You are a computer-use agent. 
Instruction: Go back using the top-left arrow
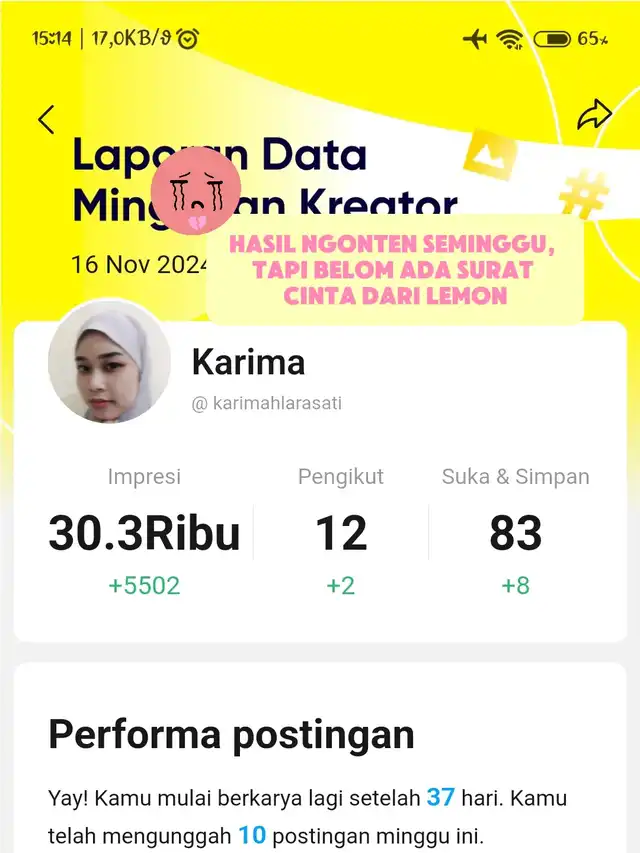coord(46,120)
